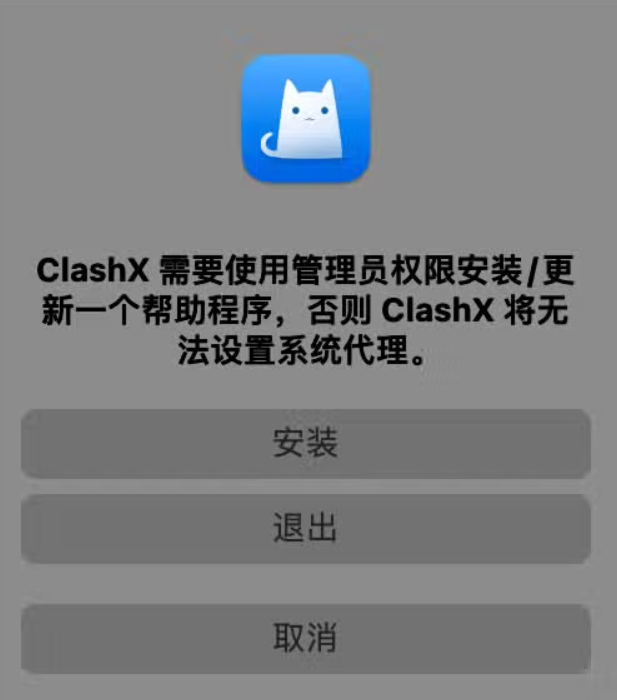Image resolution: width=617 pixels, height=700 pixels.
Task: Tap 安装 to install the helper
Action: click(305, 443)
